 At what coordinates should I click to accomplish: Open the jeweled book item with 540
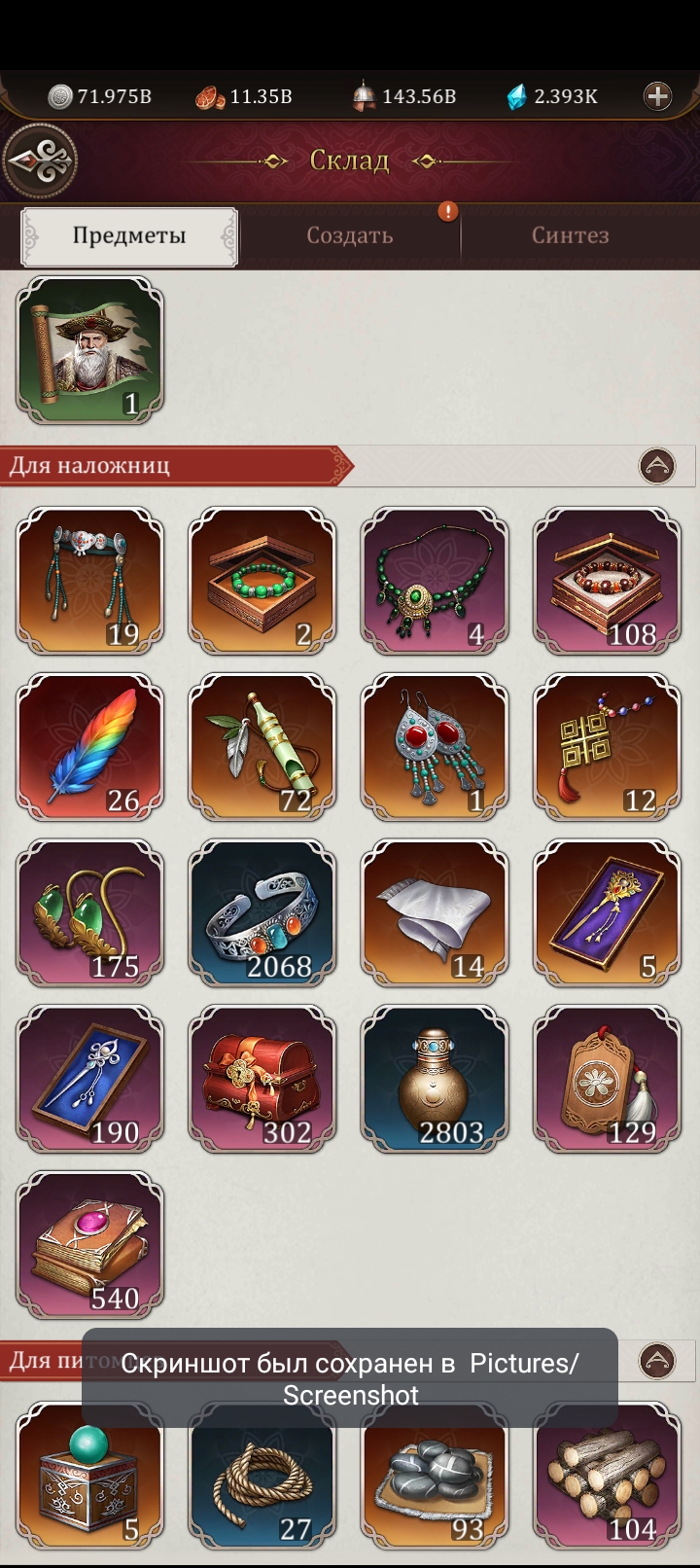pyautogui.click(x=89, y=1244)
